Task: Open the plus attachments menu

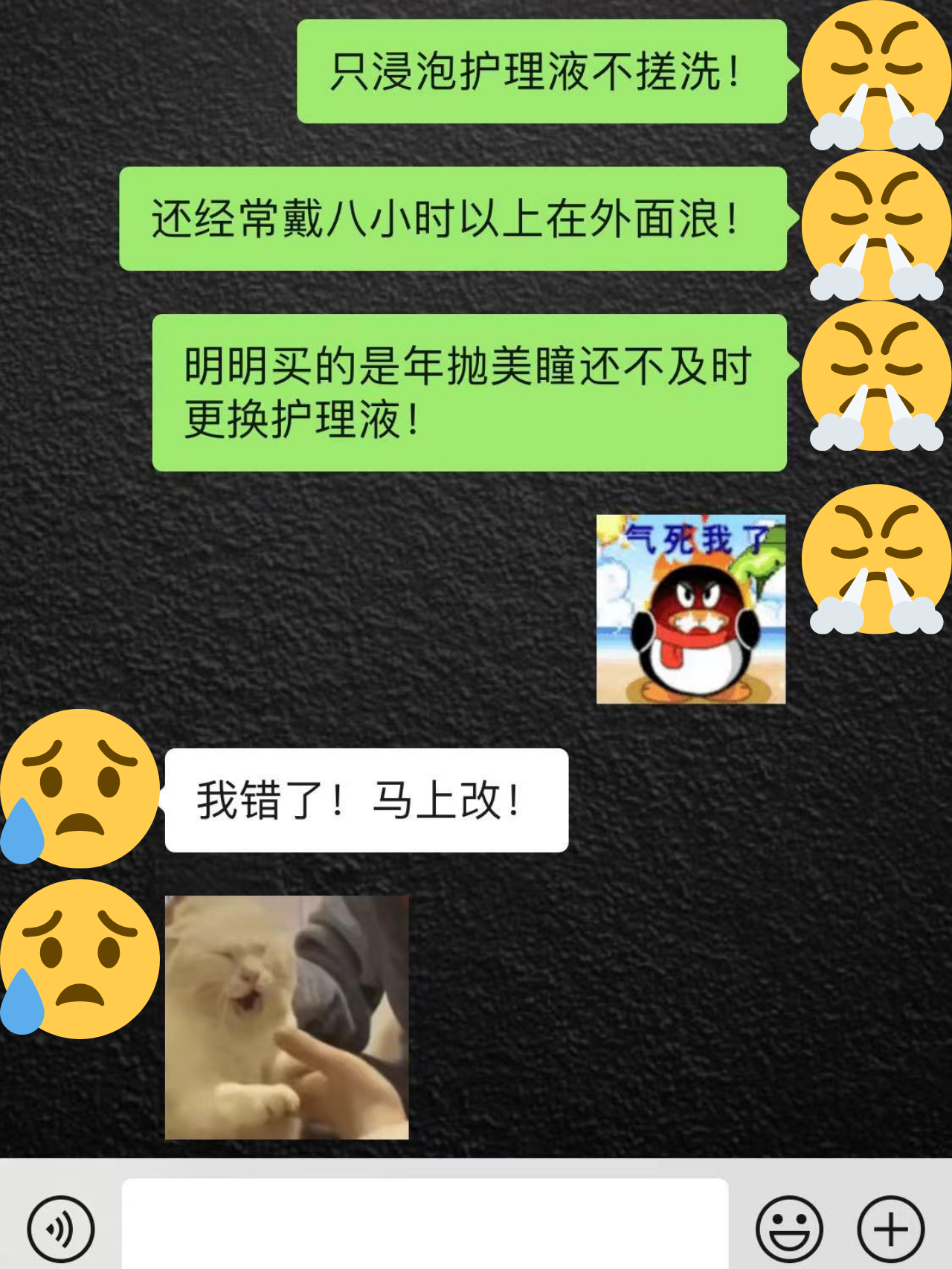Action: (891, 1230)
